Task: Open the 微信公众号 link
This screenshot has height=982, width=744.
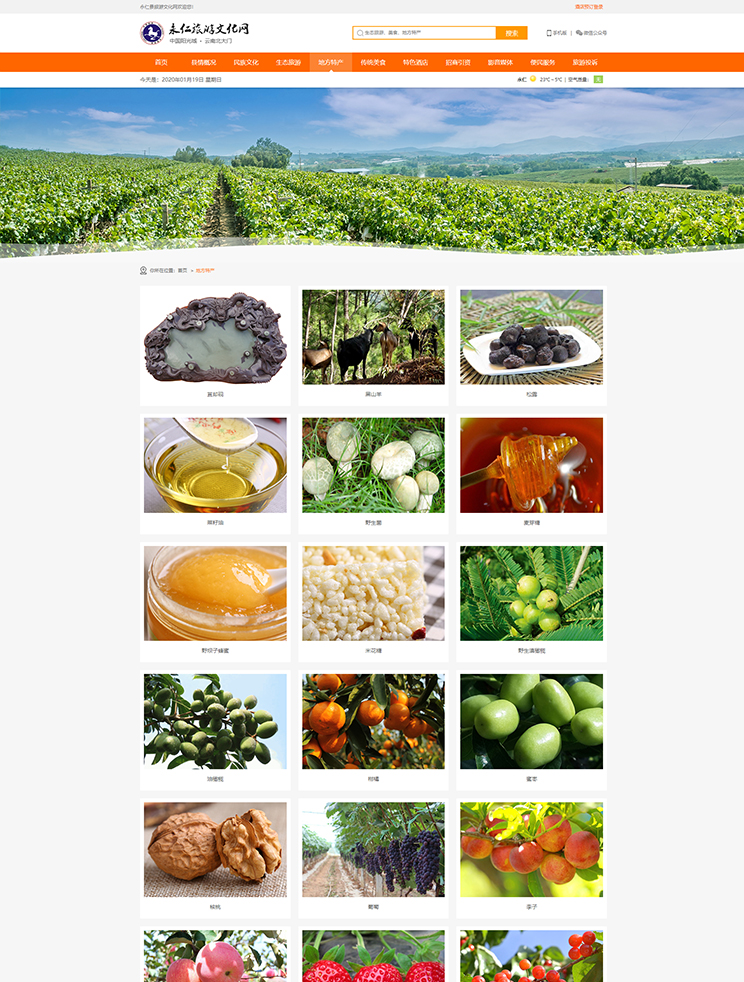Action: [x=592, y=33]
